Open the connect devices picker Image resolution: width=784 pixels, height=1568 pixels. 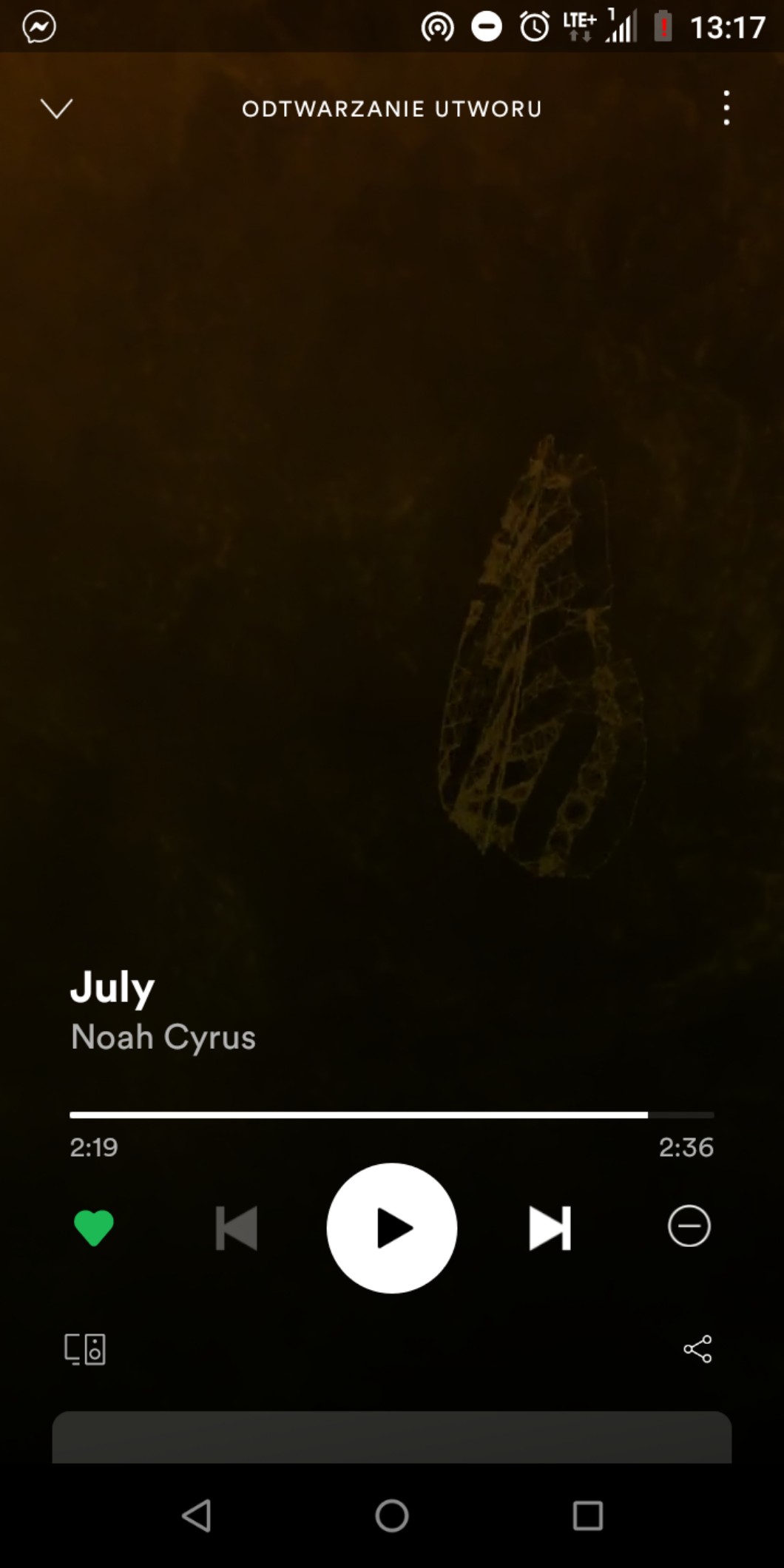[85, 1349]
